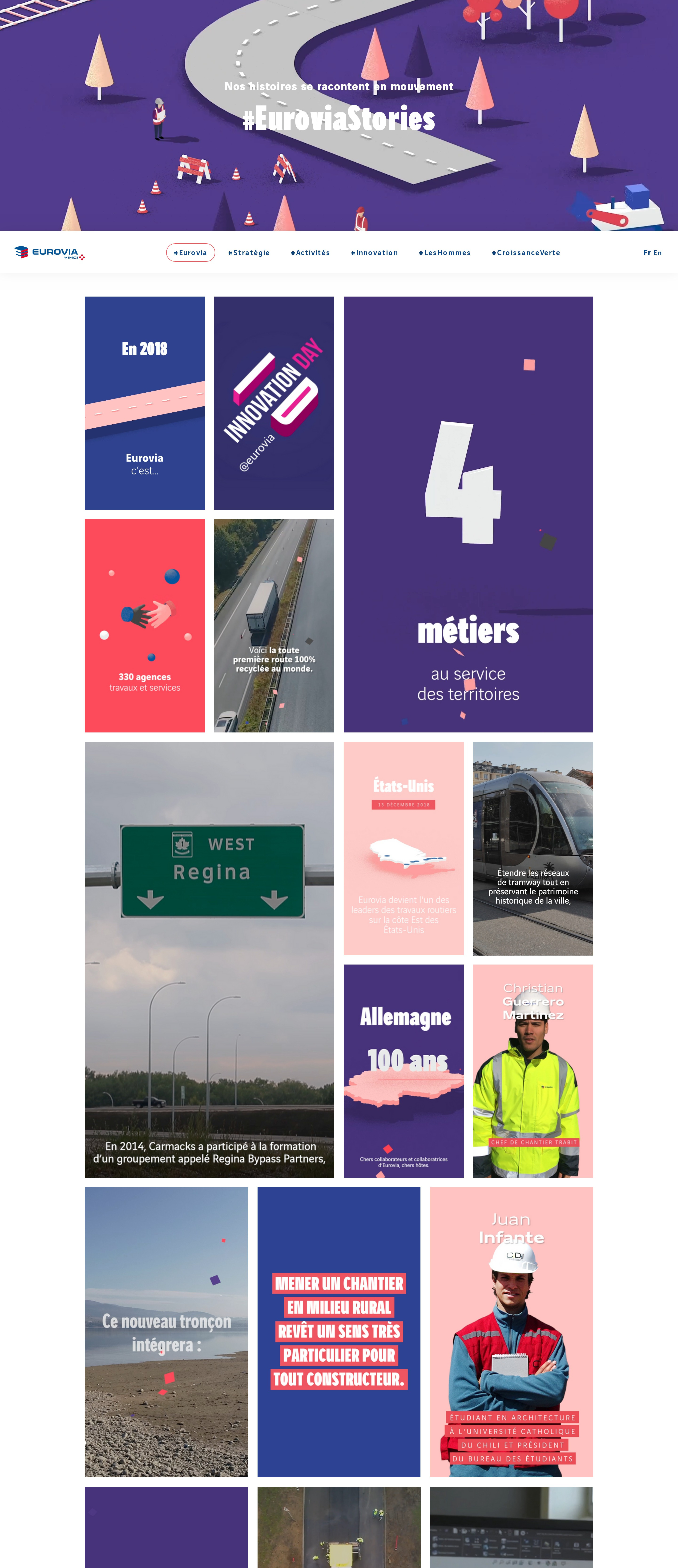
Task: Open the "330 agences" story
Action: [145, 626]
